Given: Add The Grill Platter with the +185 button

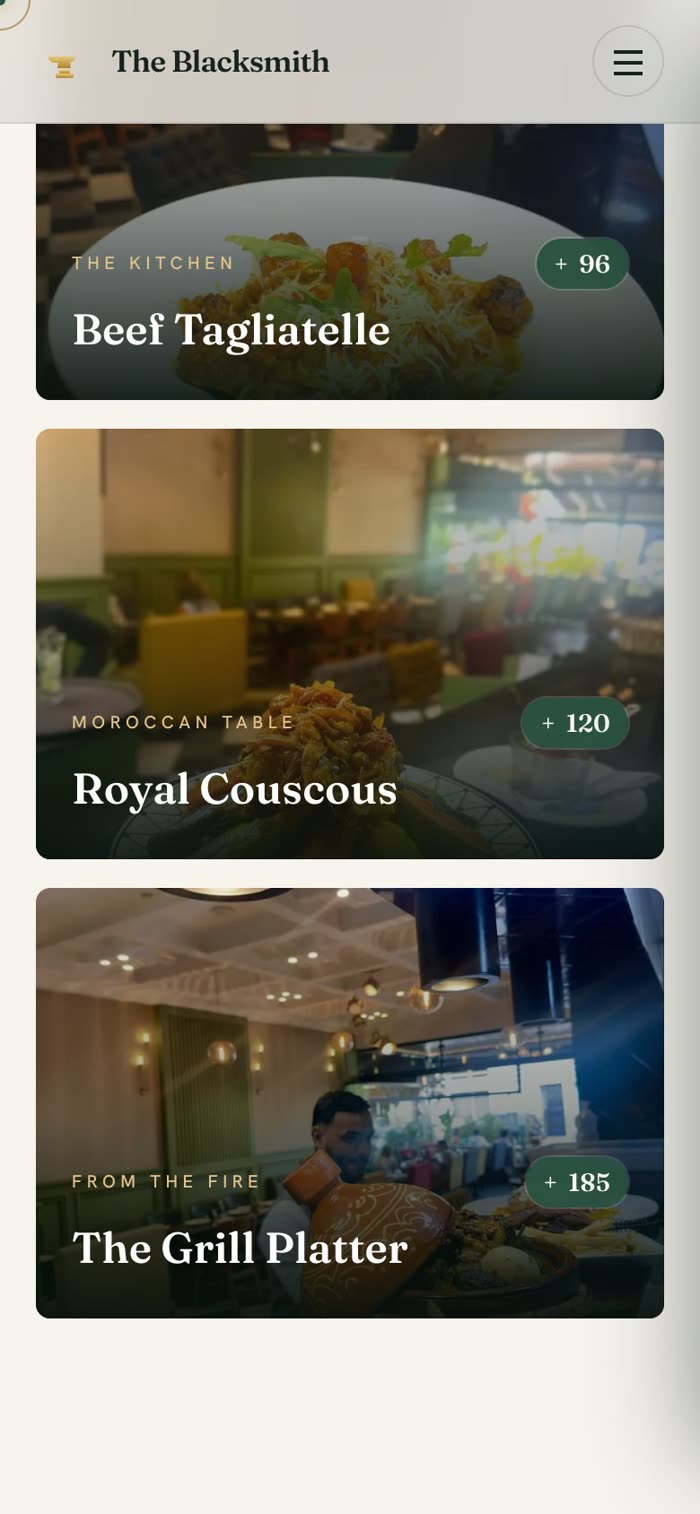Looking at the screenshot, I should pyautogui.click(x=577, y=1183).
